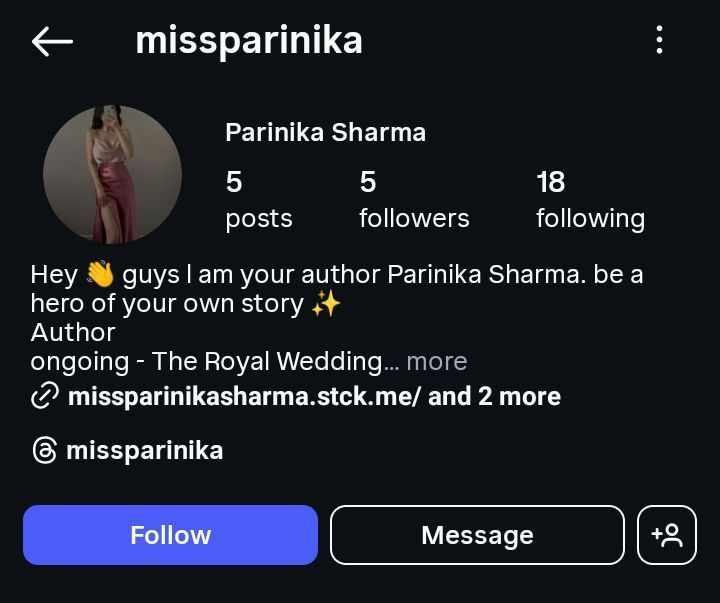720x603 pixels.
Task: View Parinika Sharma's profile picture
Action: tap(112, 174)
